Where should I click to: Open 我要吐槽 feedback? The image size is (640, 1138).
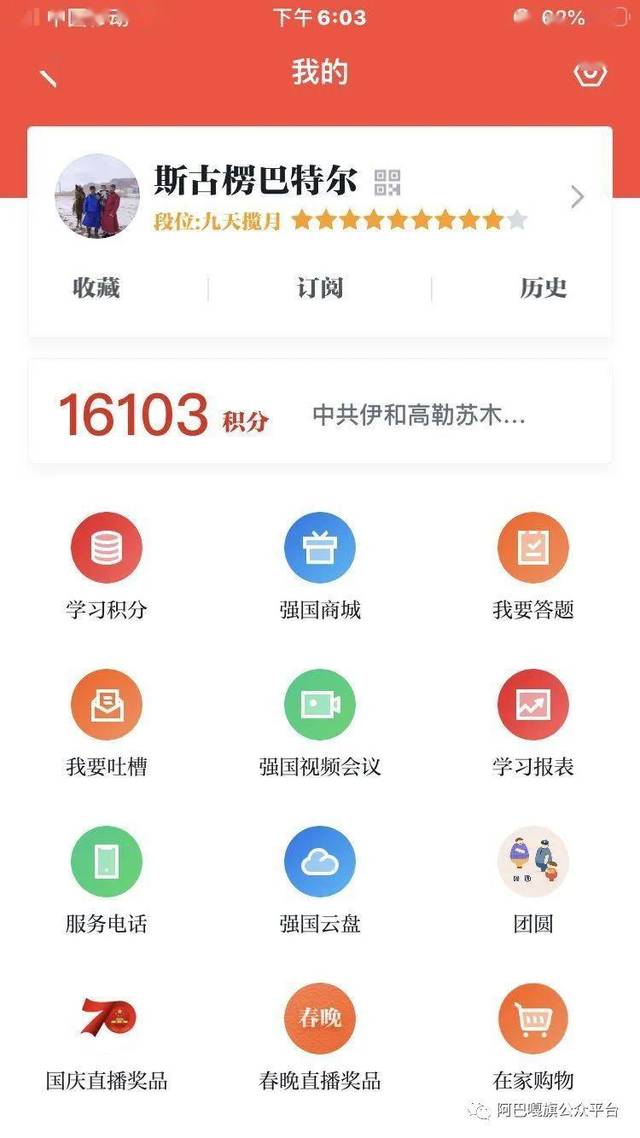[106, 706]
